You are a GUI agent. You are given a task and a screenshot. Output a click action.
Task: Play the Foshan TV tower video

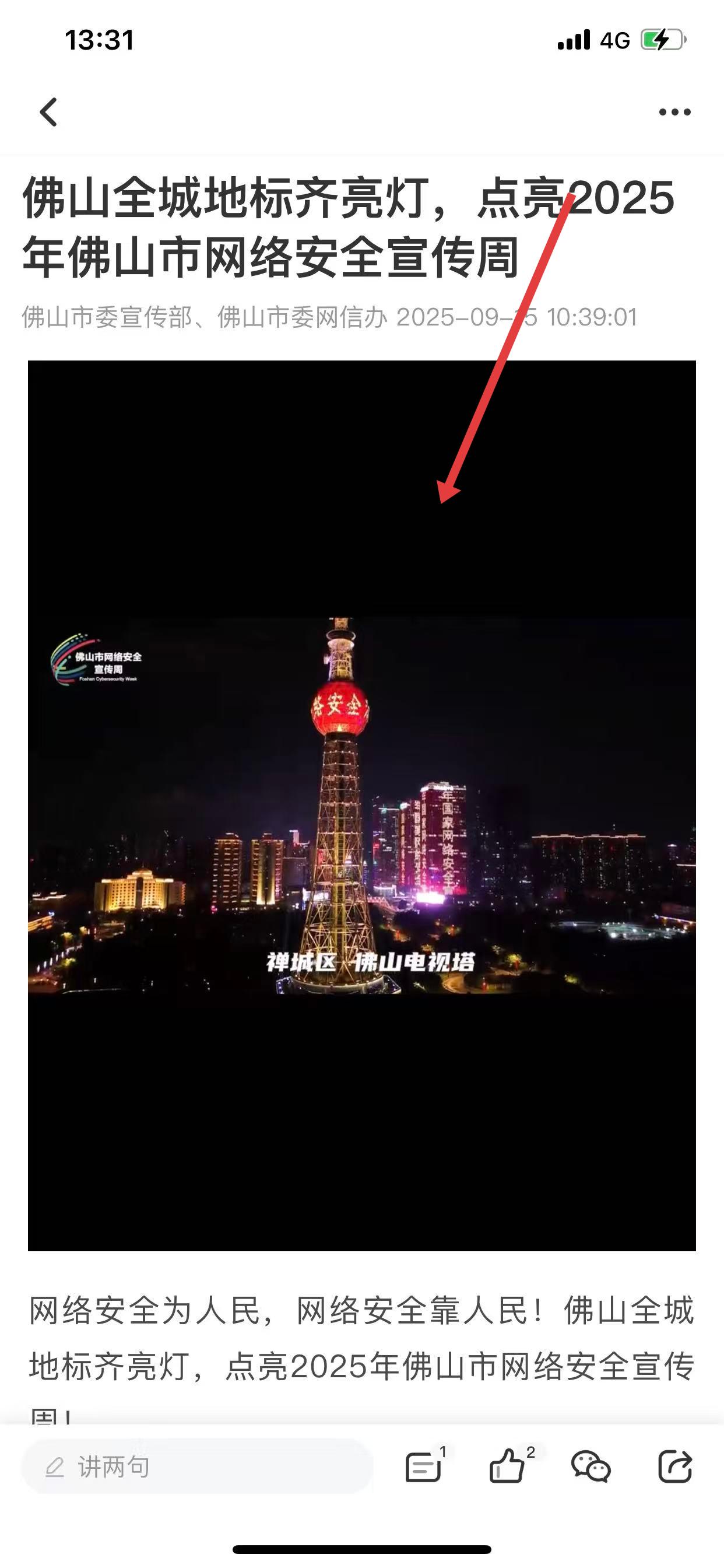[361, 804]
